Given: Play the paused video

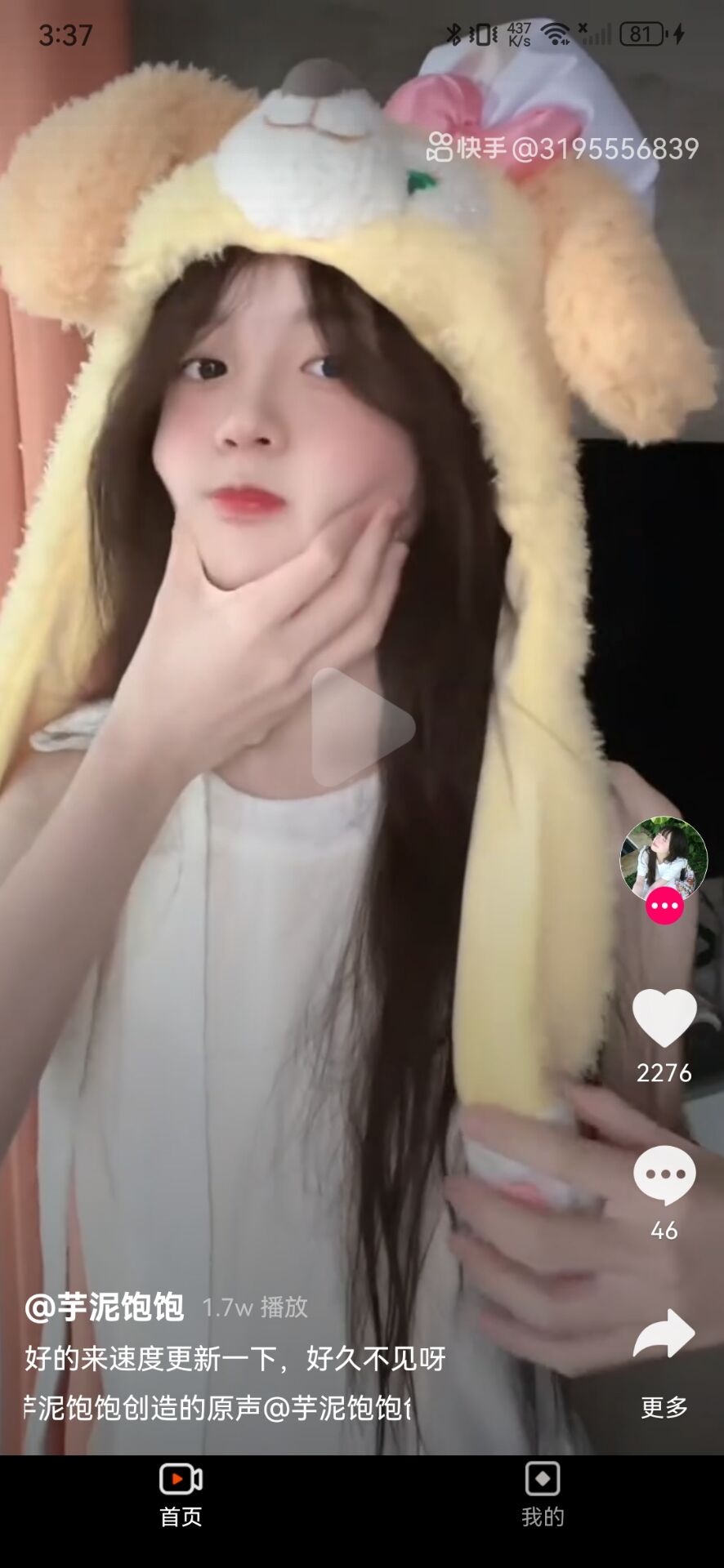Looking at the screenshot, I should coord(362,727).
